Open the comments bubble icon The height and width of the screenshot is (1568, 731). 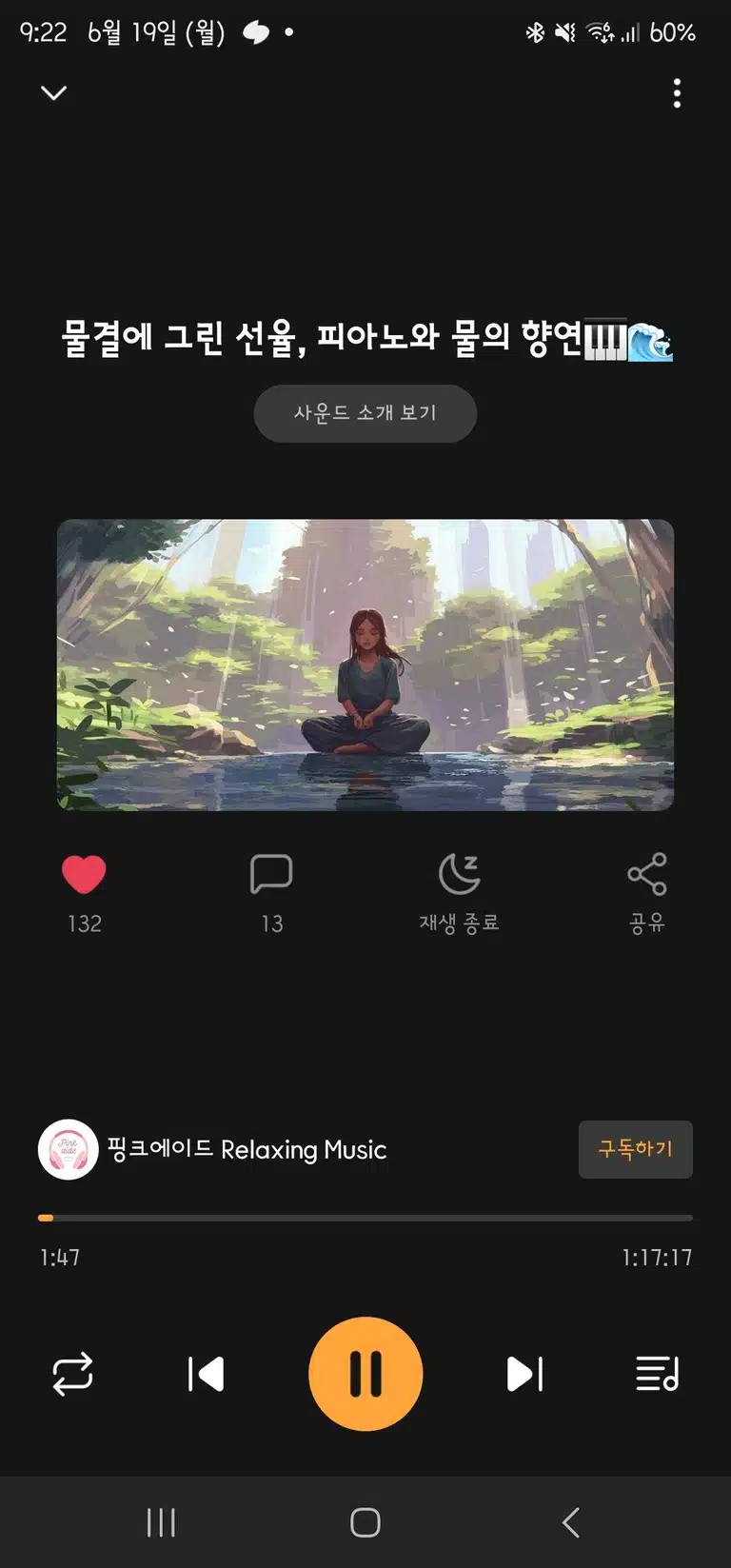click(271, 874)
